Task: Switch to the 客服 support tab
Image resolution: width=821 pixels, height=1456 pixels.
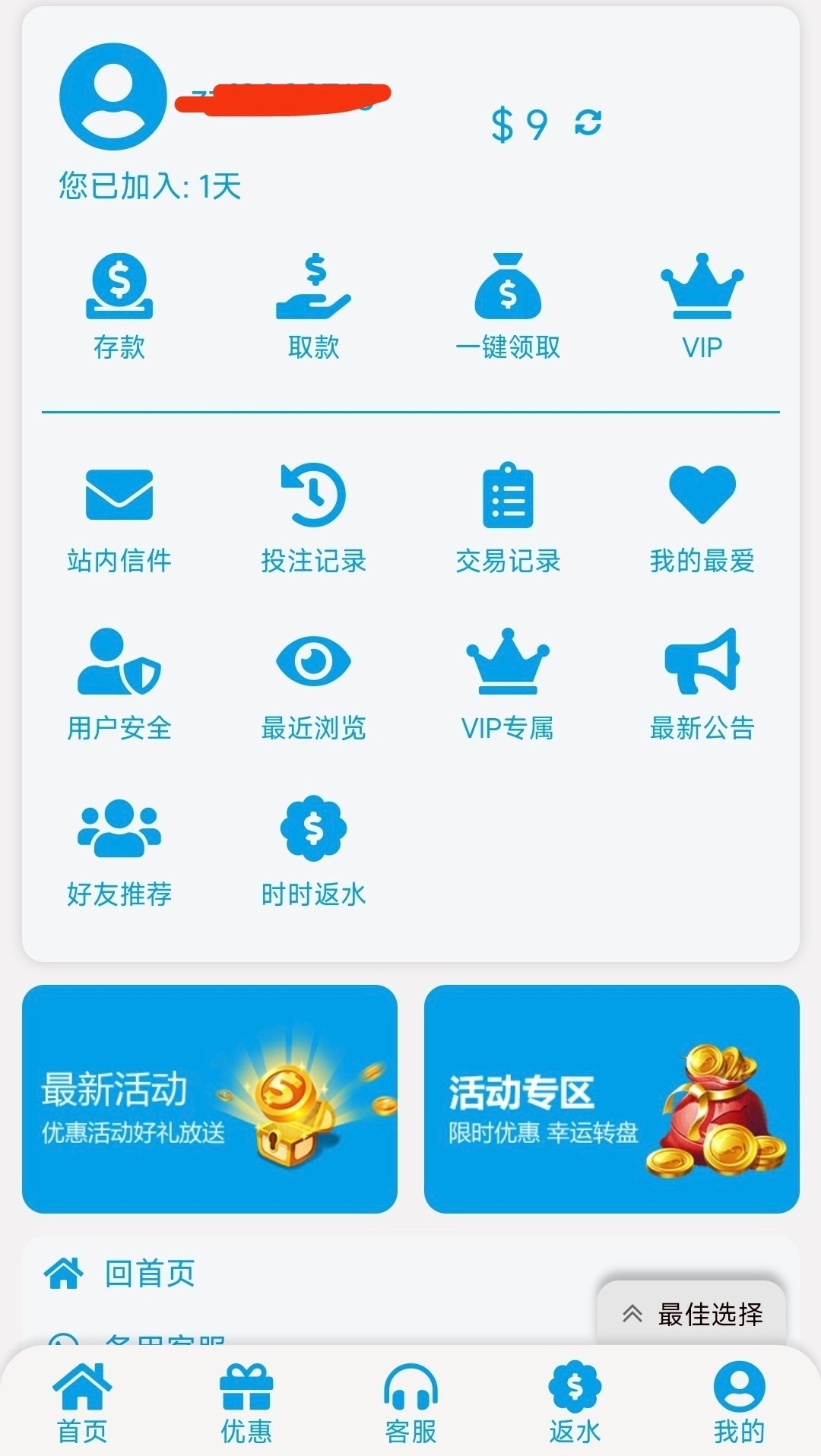Action: tap(410, 1404)
